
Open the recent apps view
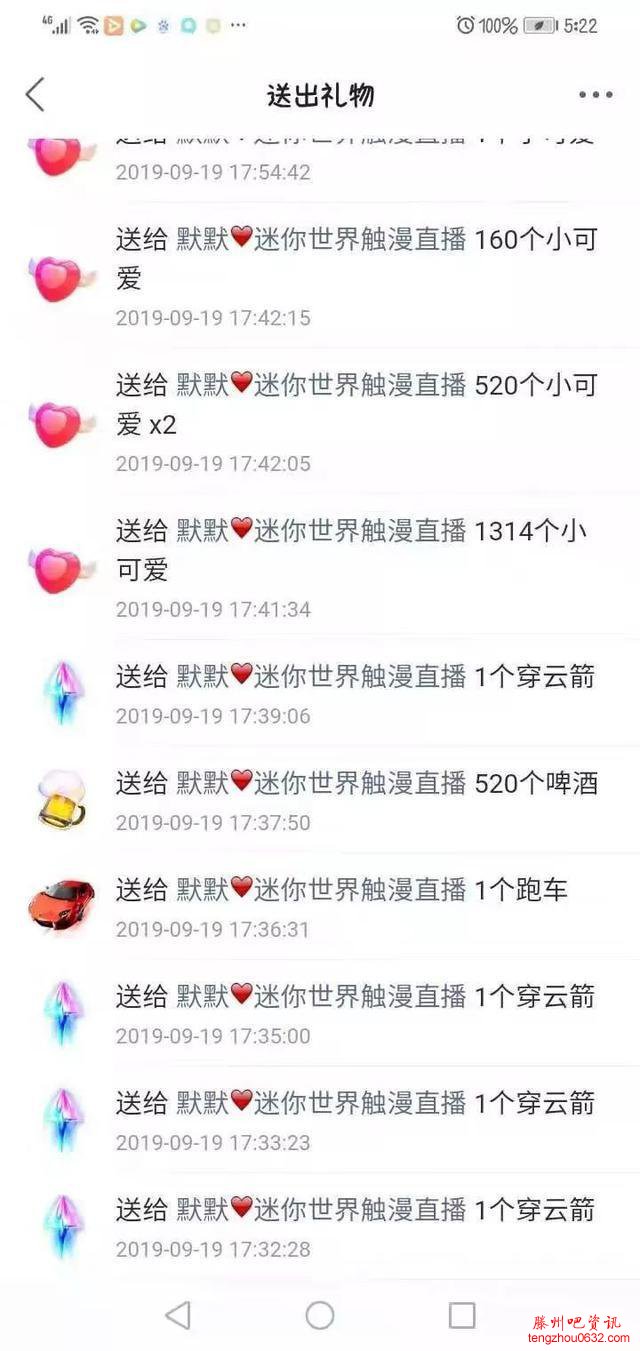[x=461, y=1315]
